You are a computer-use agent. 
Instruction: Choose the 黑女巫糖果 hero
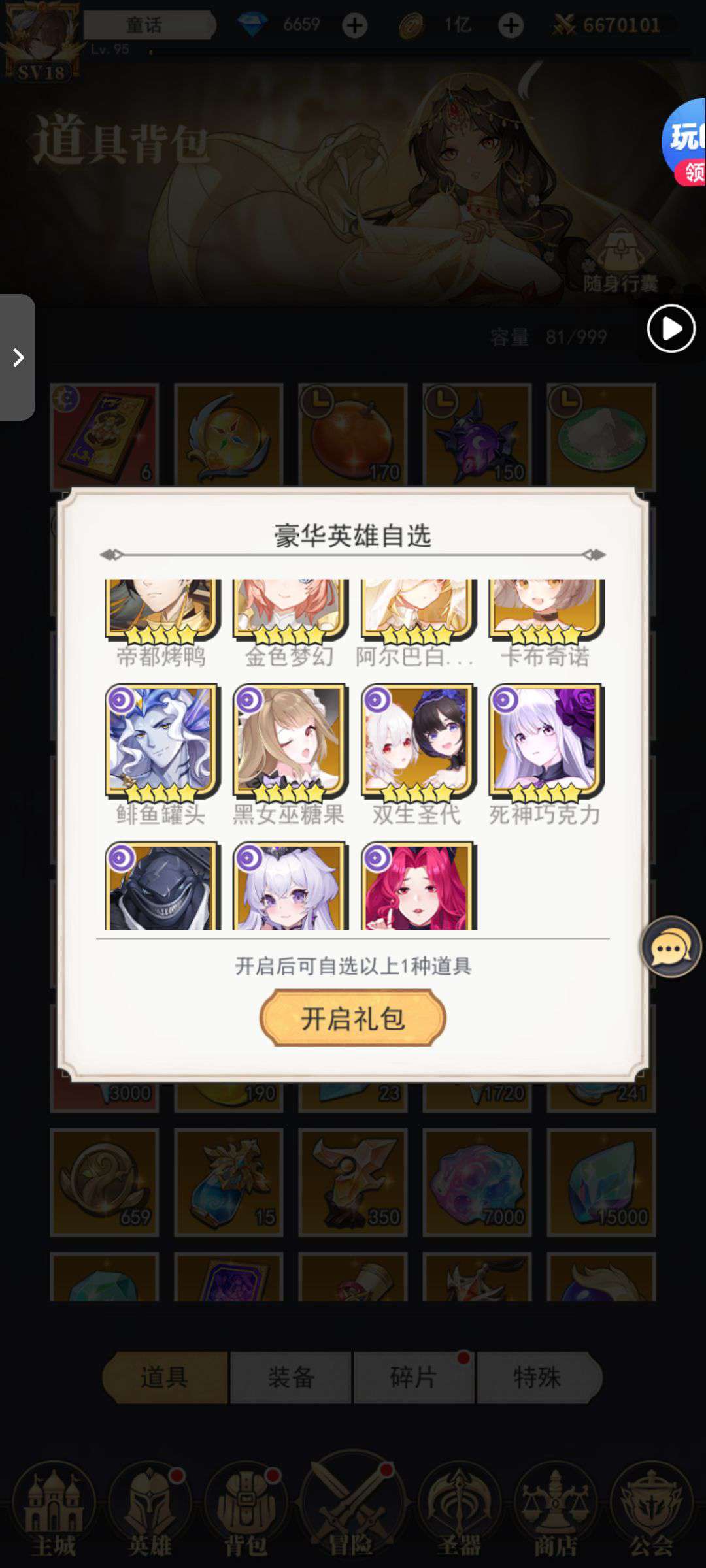coord(290,740)
